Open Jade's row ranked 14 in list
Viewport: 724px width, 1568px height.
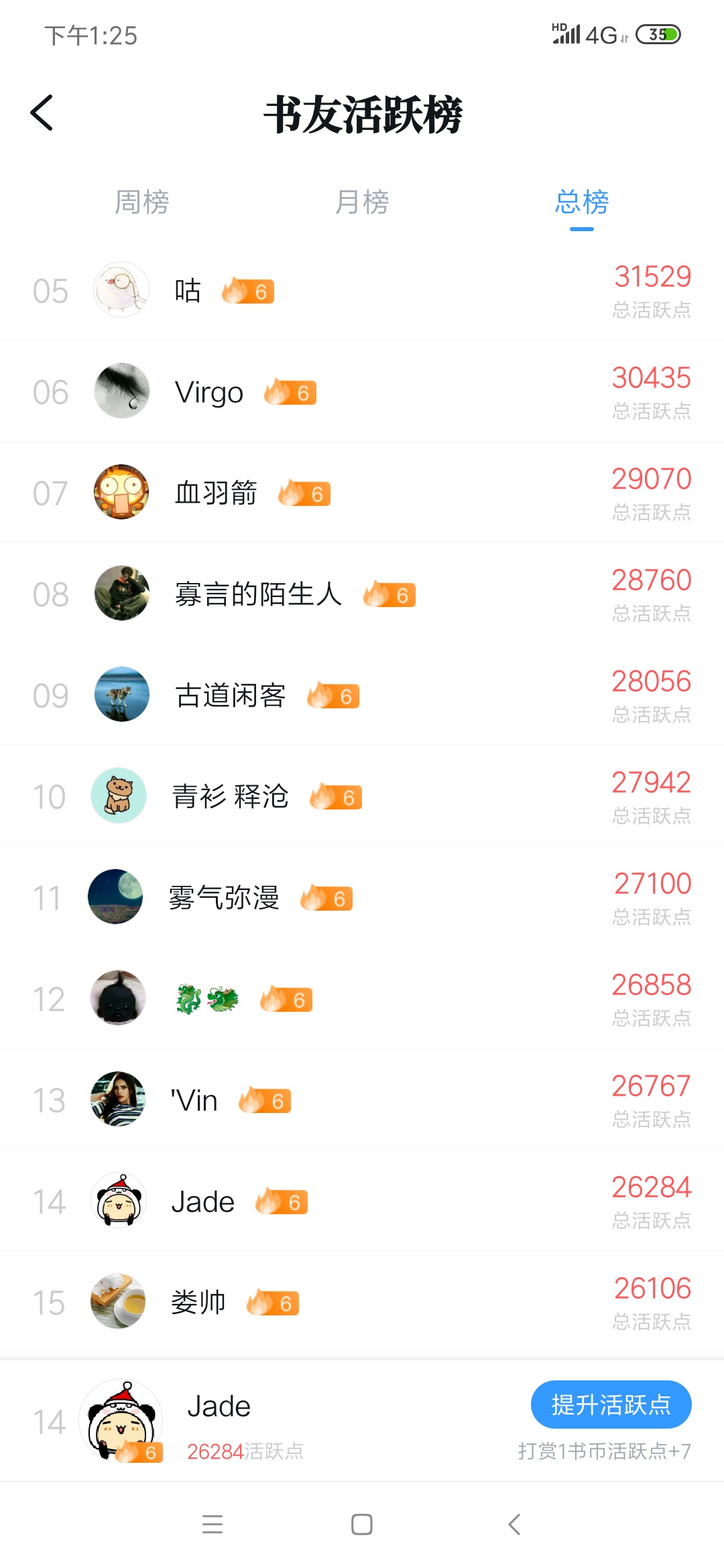point(362,1201)
